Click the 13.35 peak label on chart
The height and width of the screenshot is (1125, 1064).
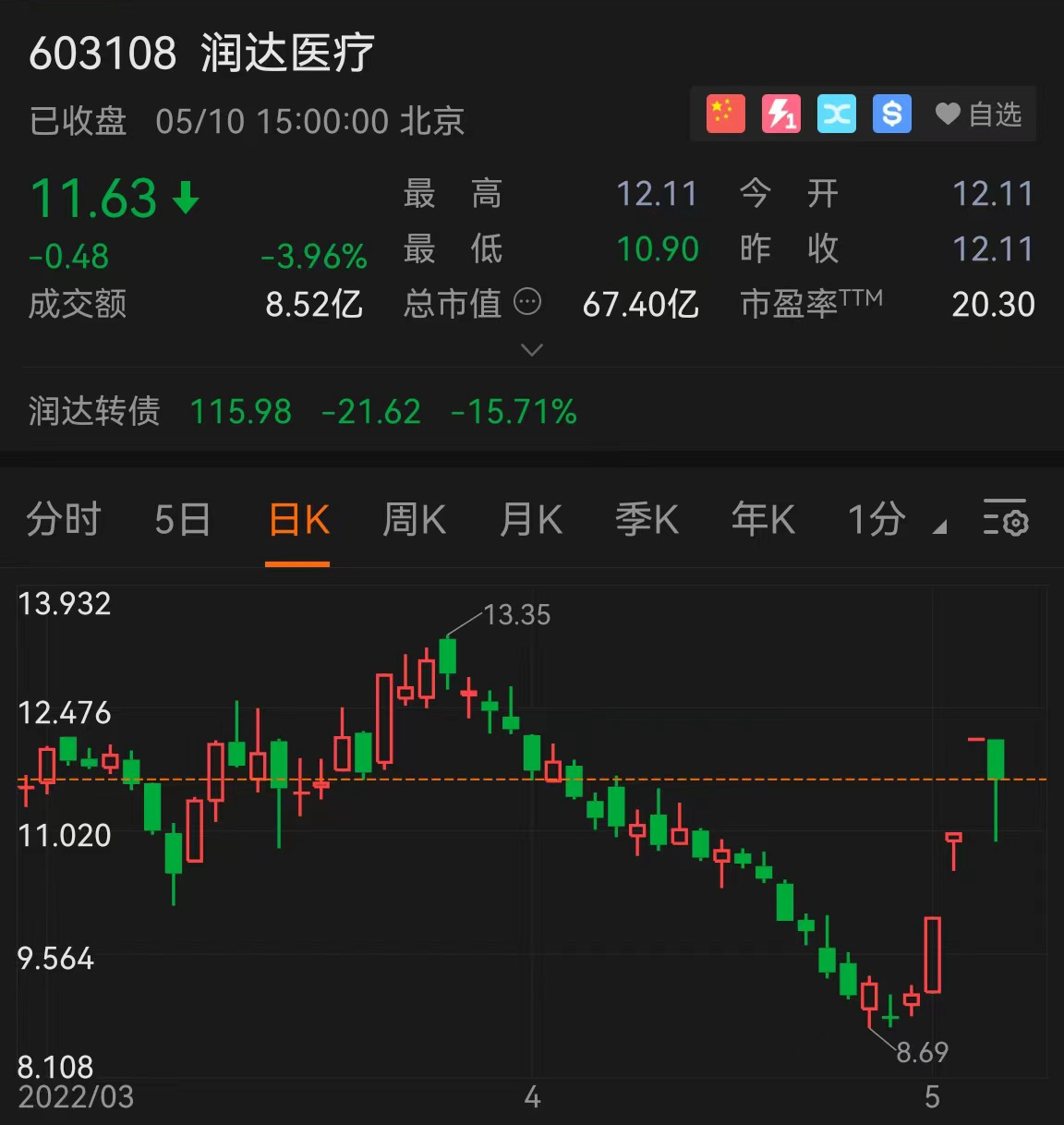click(x=517, y=613)
